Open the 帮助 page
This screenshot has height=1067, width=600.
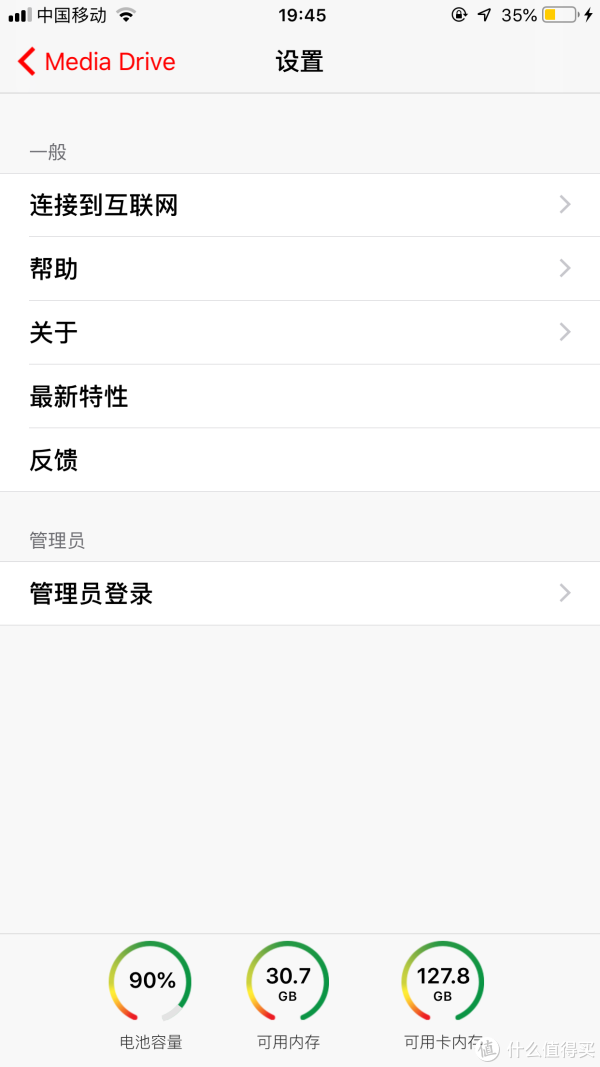(300, 269)
